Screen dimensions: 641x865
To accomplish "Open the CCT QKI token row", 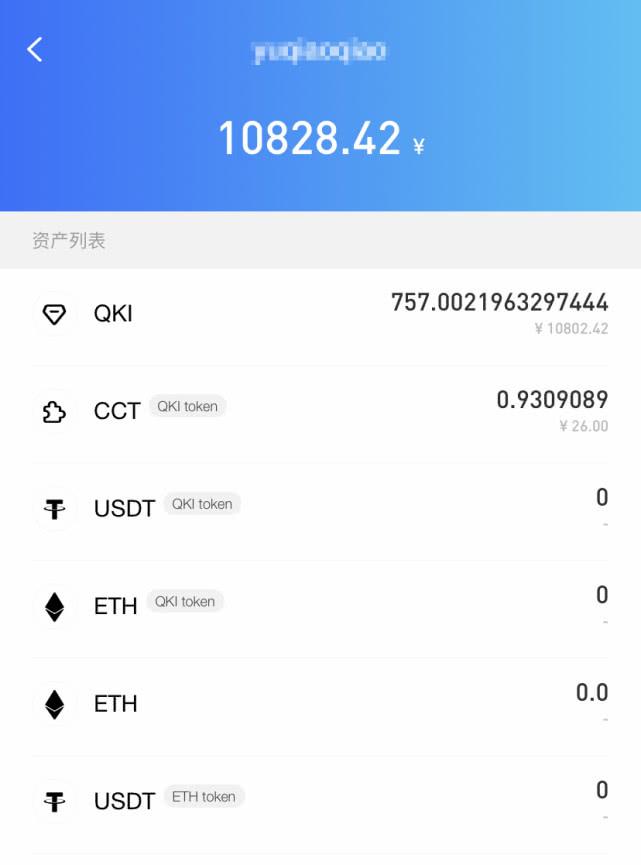I will 320,411.
